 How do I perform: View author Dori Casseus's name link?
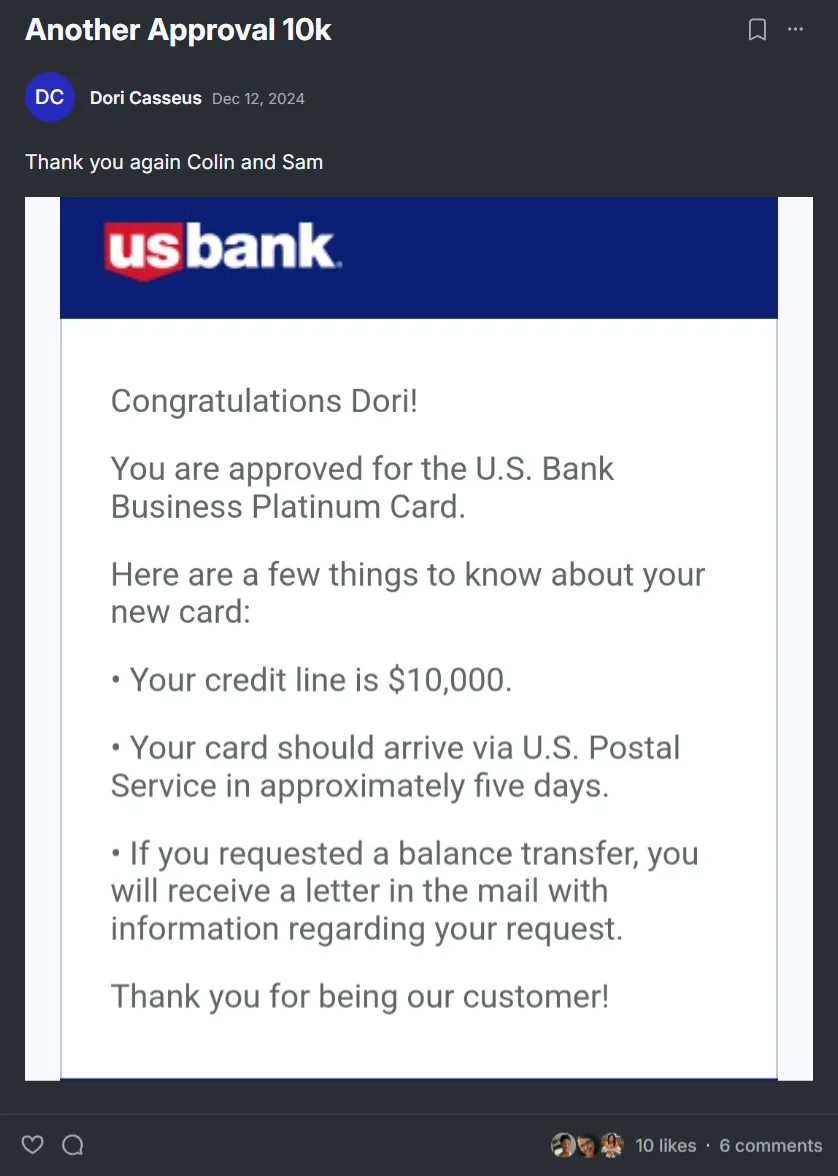(145, 98)
